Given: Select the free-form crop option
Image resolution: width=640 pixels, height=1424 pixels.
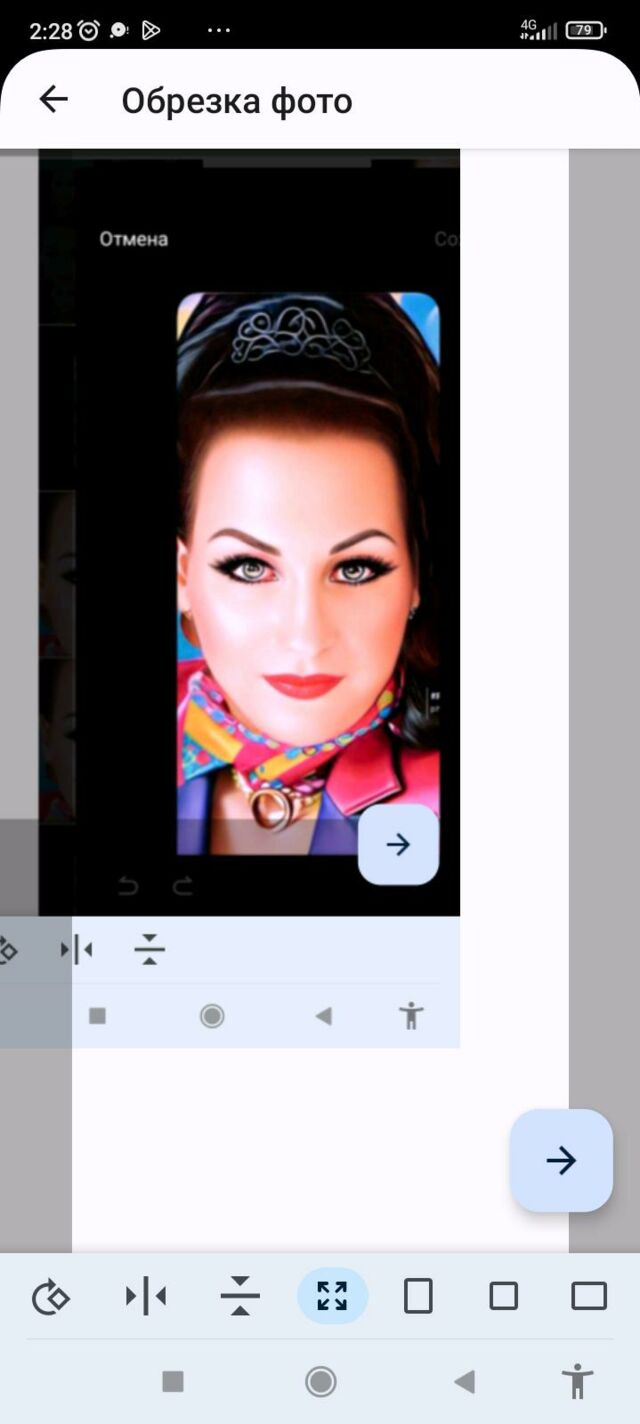Looking at the screenshot, I should (x=332, y=1297).
